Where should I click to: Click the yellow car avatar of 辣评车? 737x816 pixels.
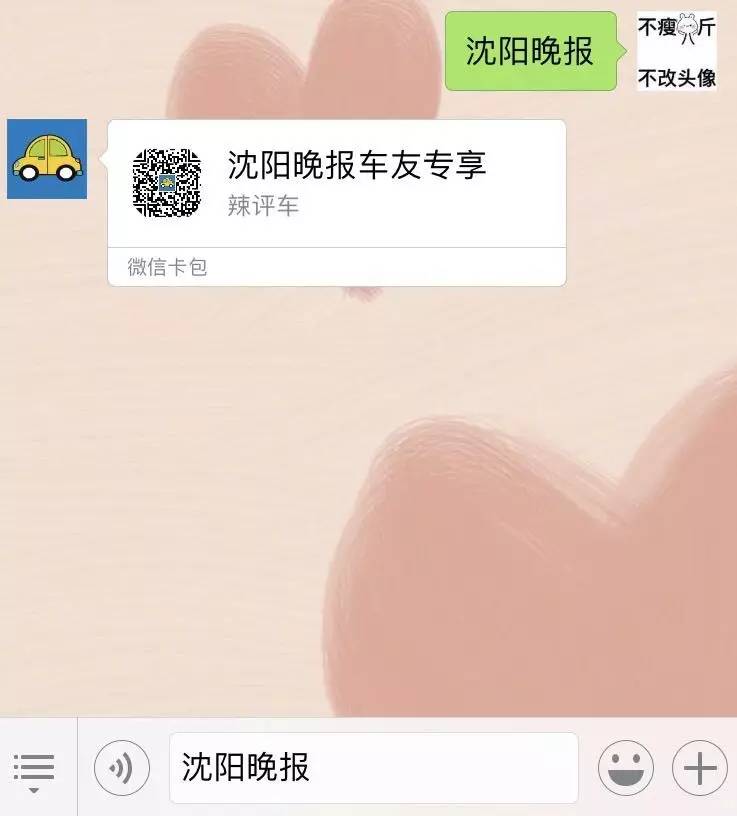pyautogui.click(x=45, y=160)
